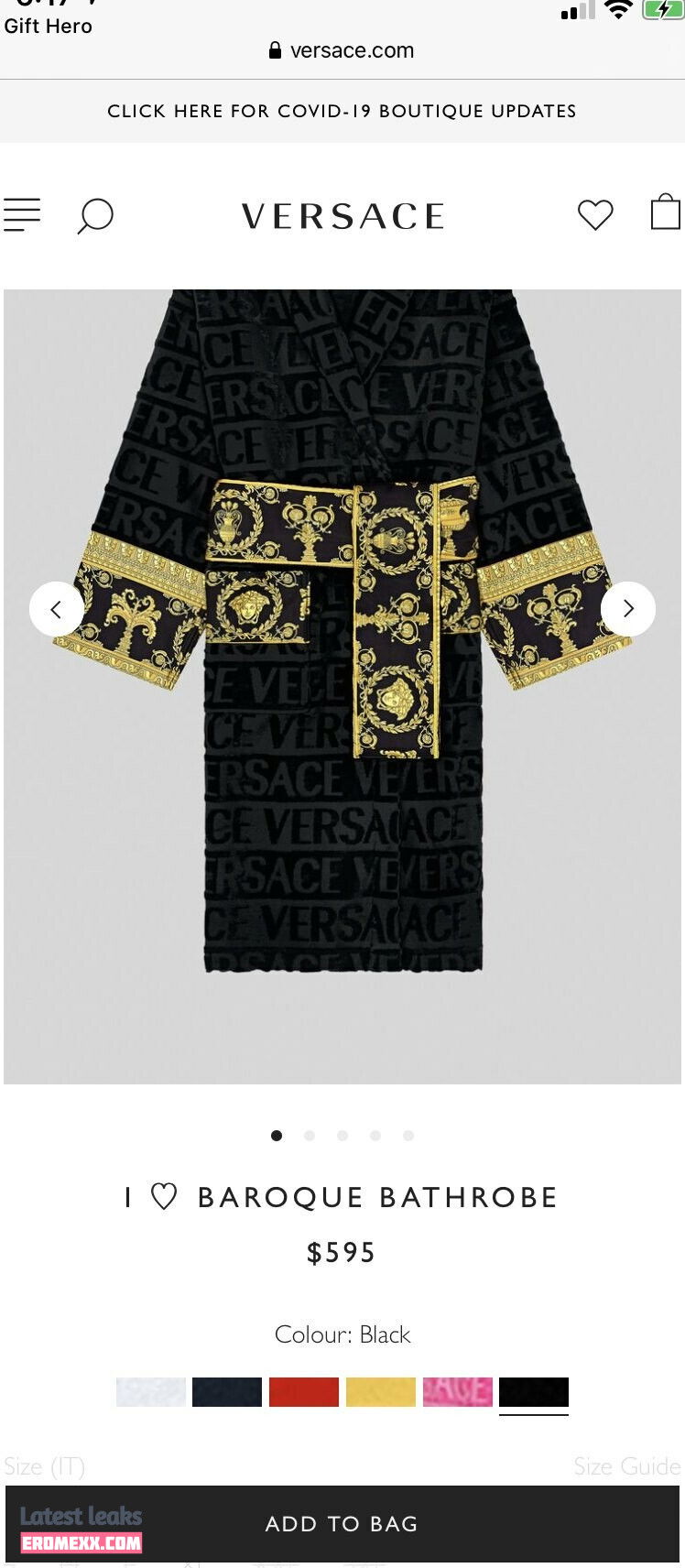Select the navy blue colour swatch
The height and width of the screenshot is (1568, 685).
point(227,1391)
